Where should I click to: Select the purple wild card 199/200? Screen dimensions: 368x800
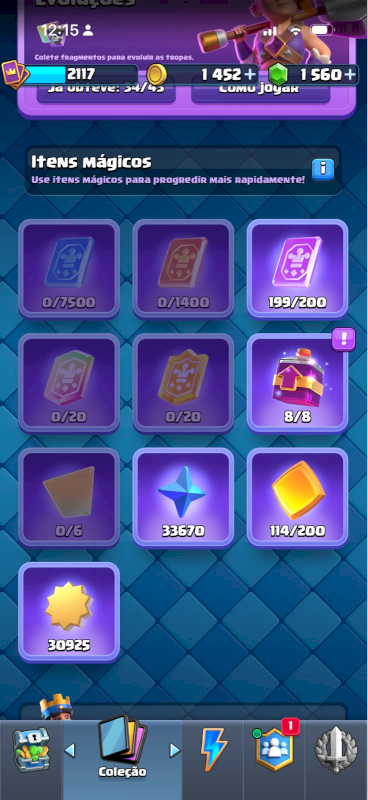click(x=298, y=269)
